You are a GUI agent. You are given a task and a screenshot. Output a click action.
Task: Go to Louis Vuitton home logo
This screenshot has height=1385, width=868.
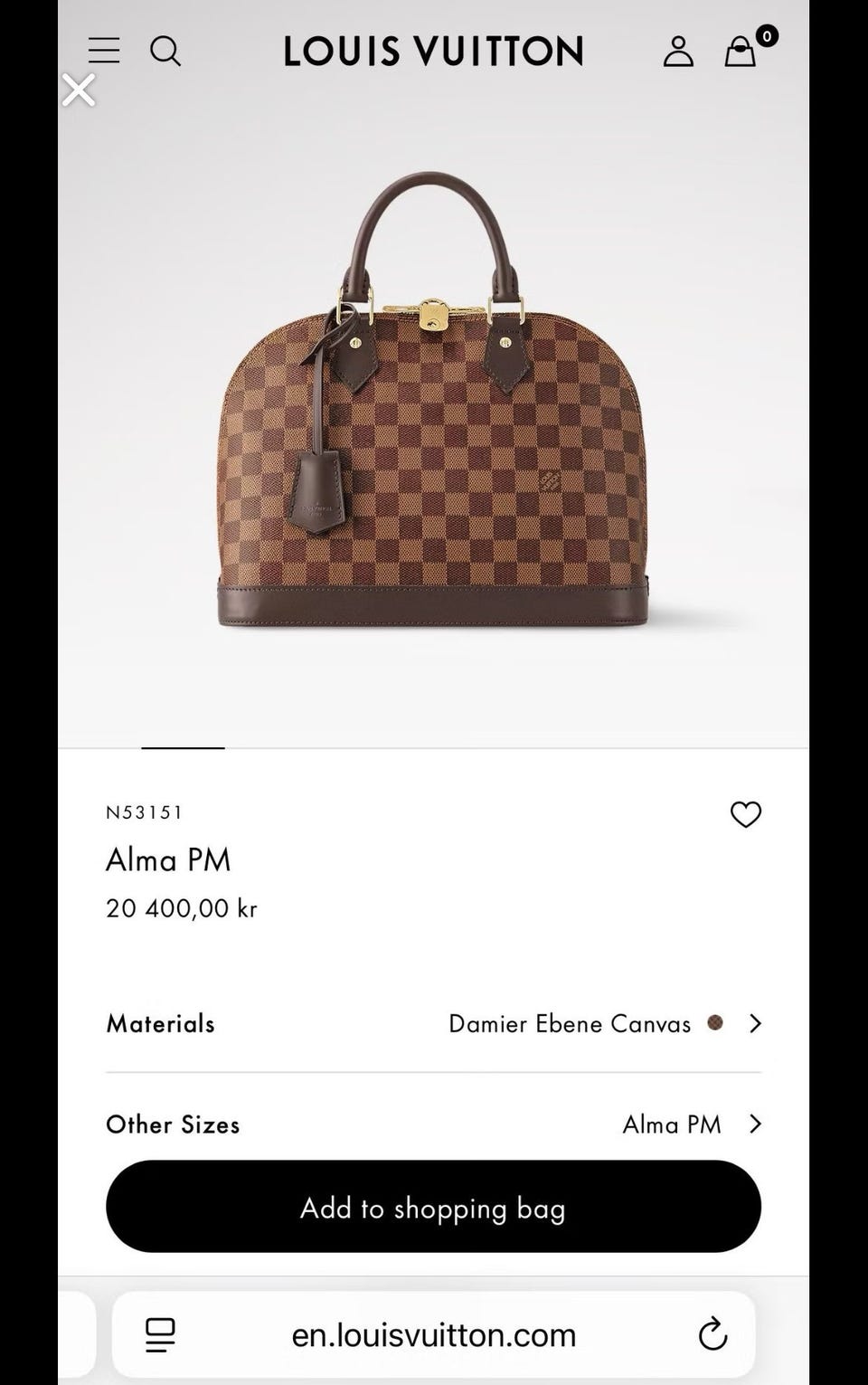433,52
